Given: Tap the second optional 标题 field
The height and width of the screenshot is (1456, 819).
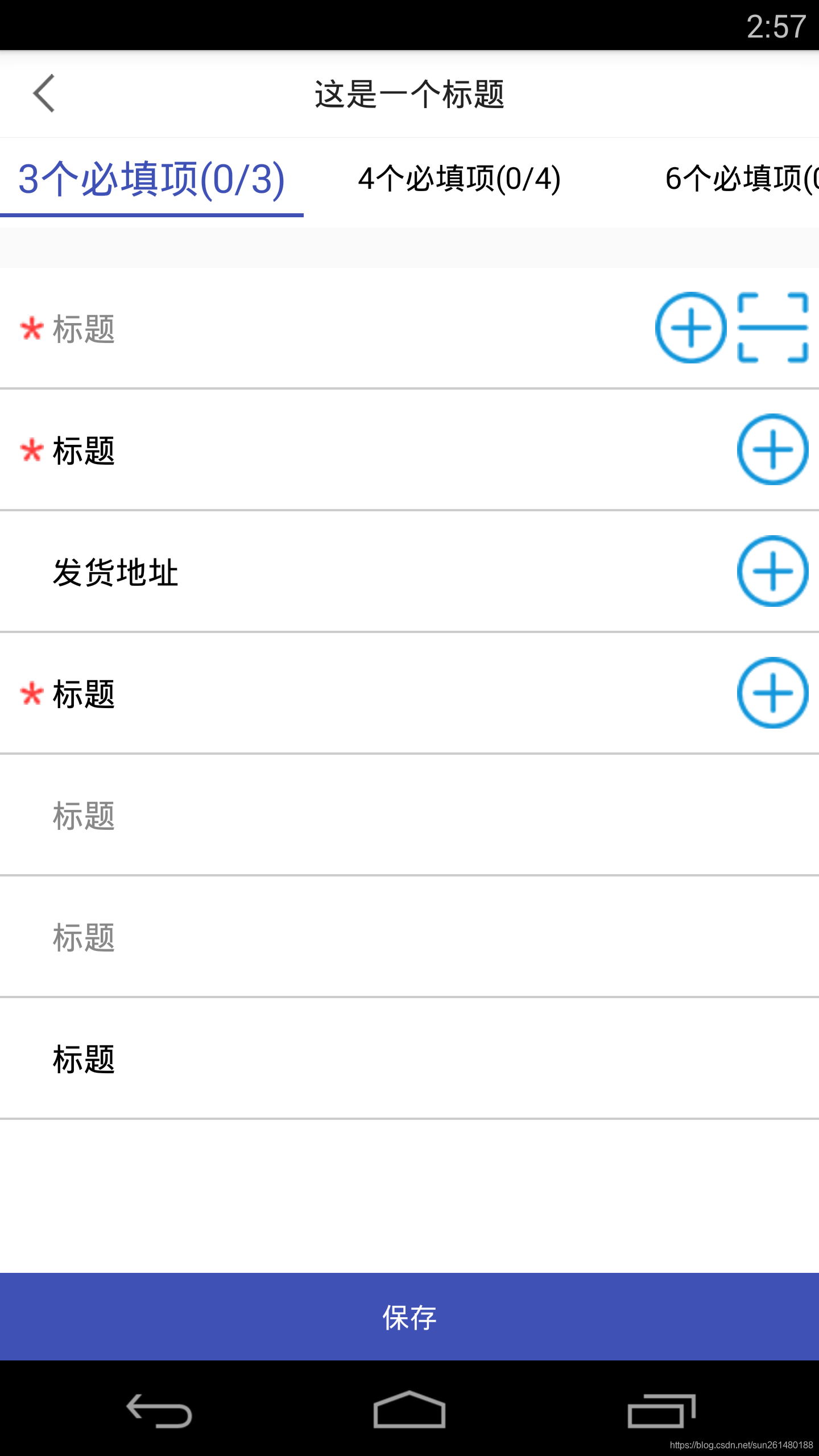Looking at the screenshot, I should pyautogui.click(x=227, y=937).
